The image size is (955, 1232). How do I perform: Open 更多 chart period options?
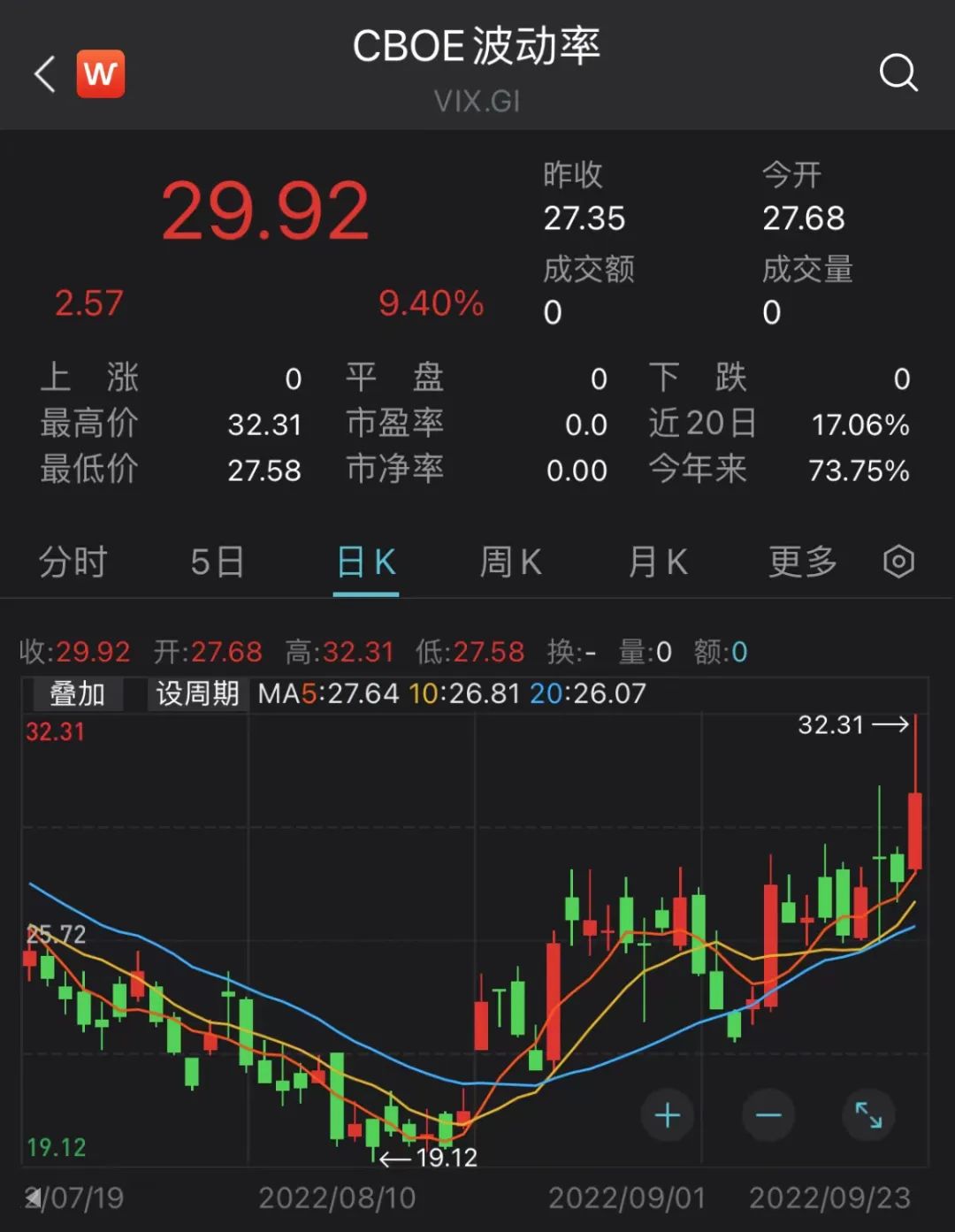point(802,562)
